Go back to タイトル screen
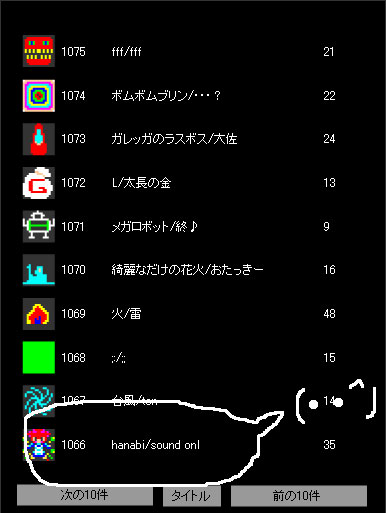This screenshot has width=386, height=513. pos(192,496)
